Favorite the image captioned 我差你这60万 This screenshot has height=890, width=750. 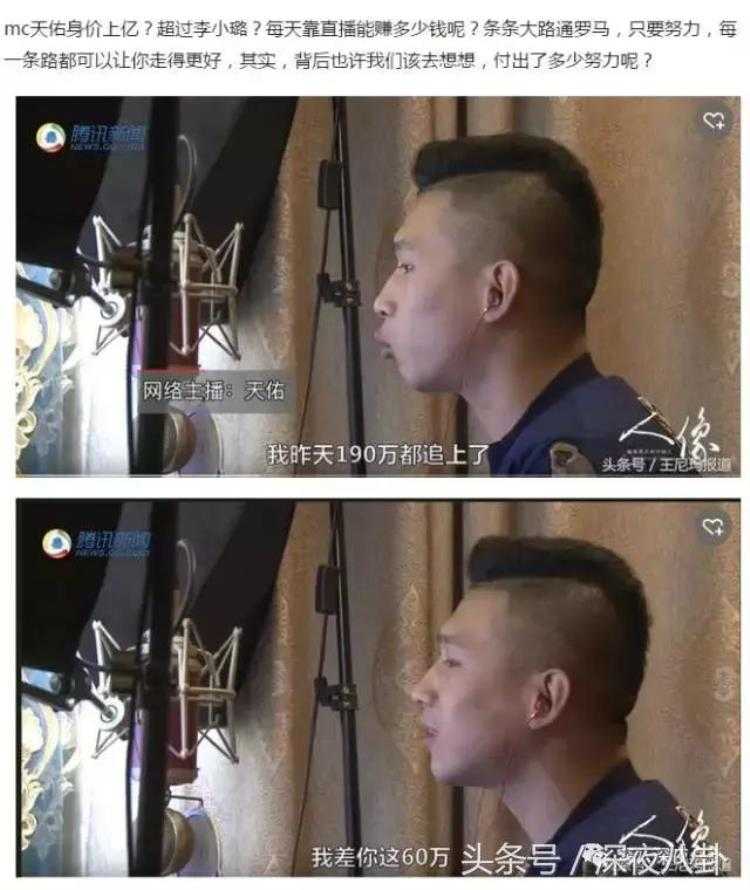tap(713, 526)
